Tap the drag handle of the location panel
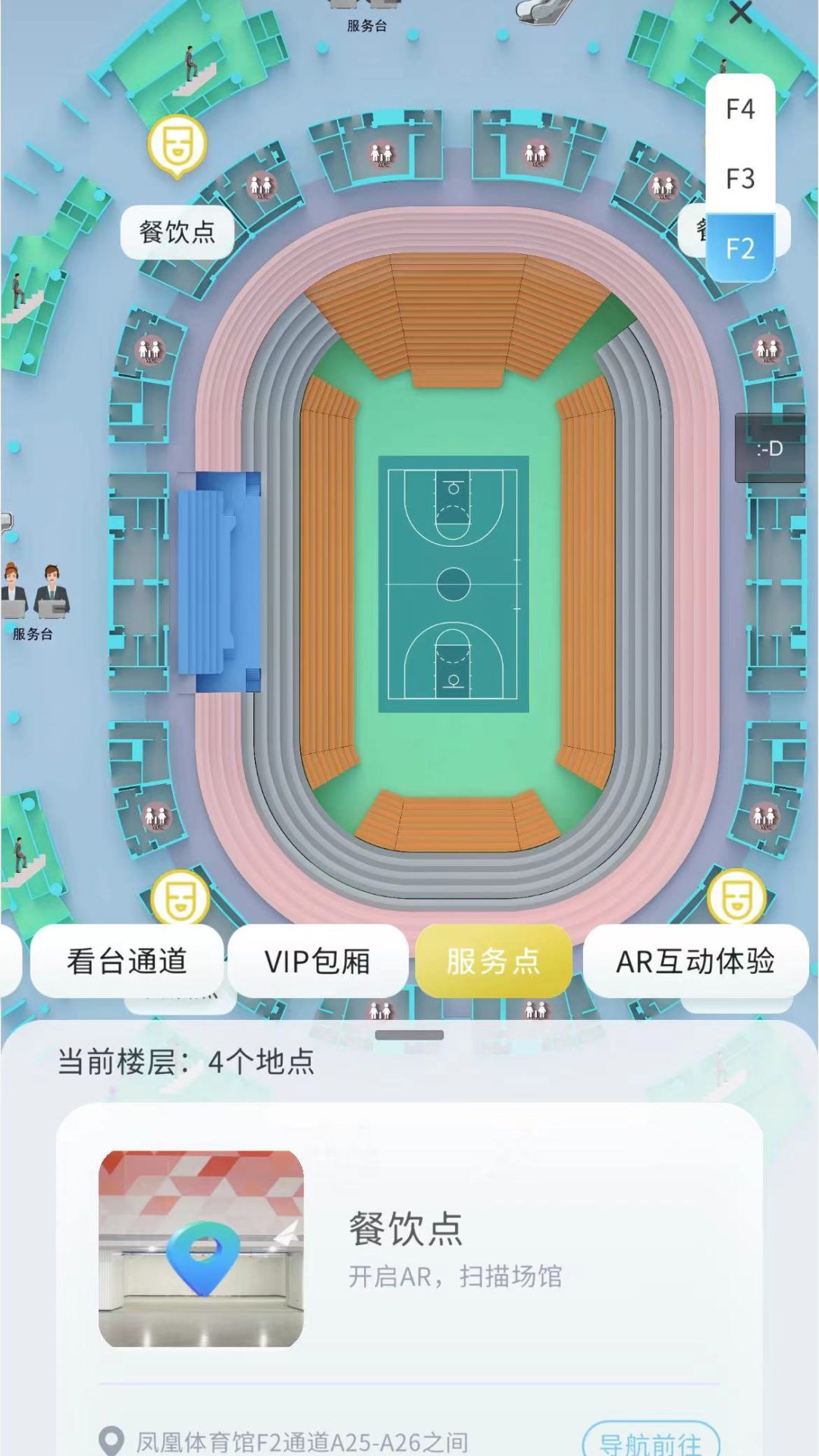This screenshot has width=819, height=1456. 409,1035
